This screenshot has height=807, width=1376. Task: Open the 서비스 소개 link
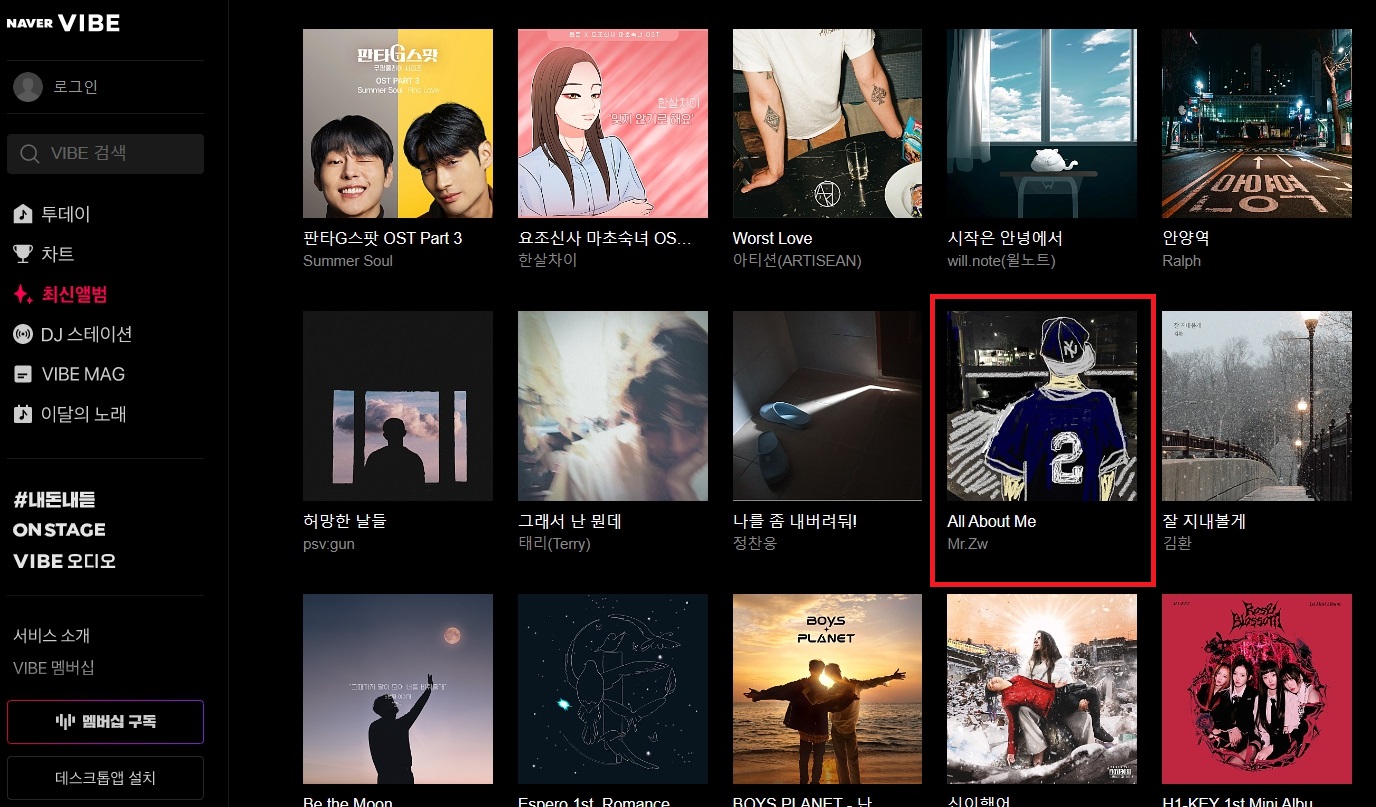click(51, 636)
